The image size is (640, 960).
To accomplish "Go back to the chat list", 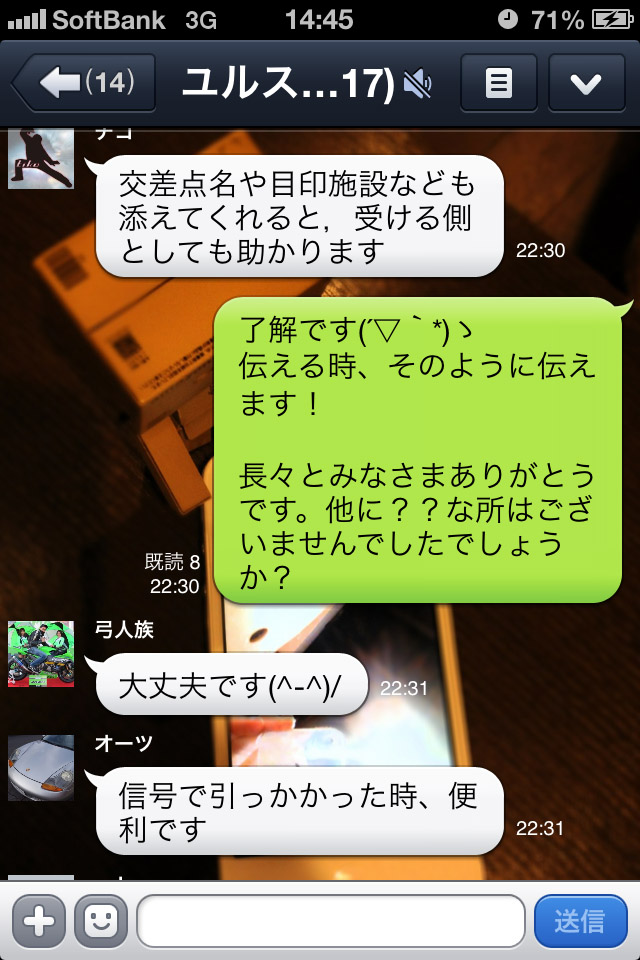I will [84, 83].
